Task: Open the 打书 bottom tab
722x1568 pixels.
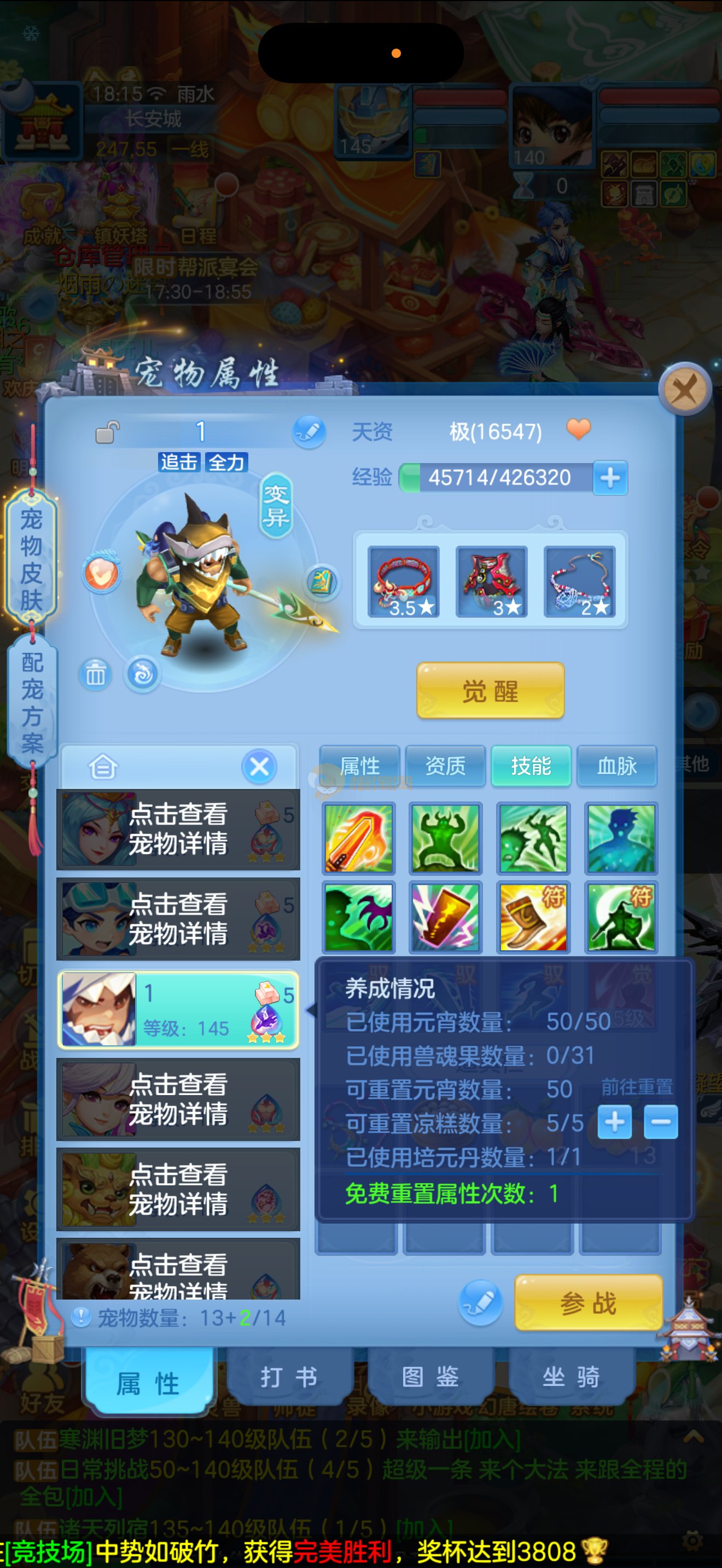Action: [x=289, y=1377]
